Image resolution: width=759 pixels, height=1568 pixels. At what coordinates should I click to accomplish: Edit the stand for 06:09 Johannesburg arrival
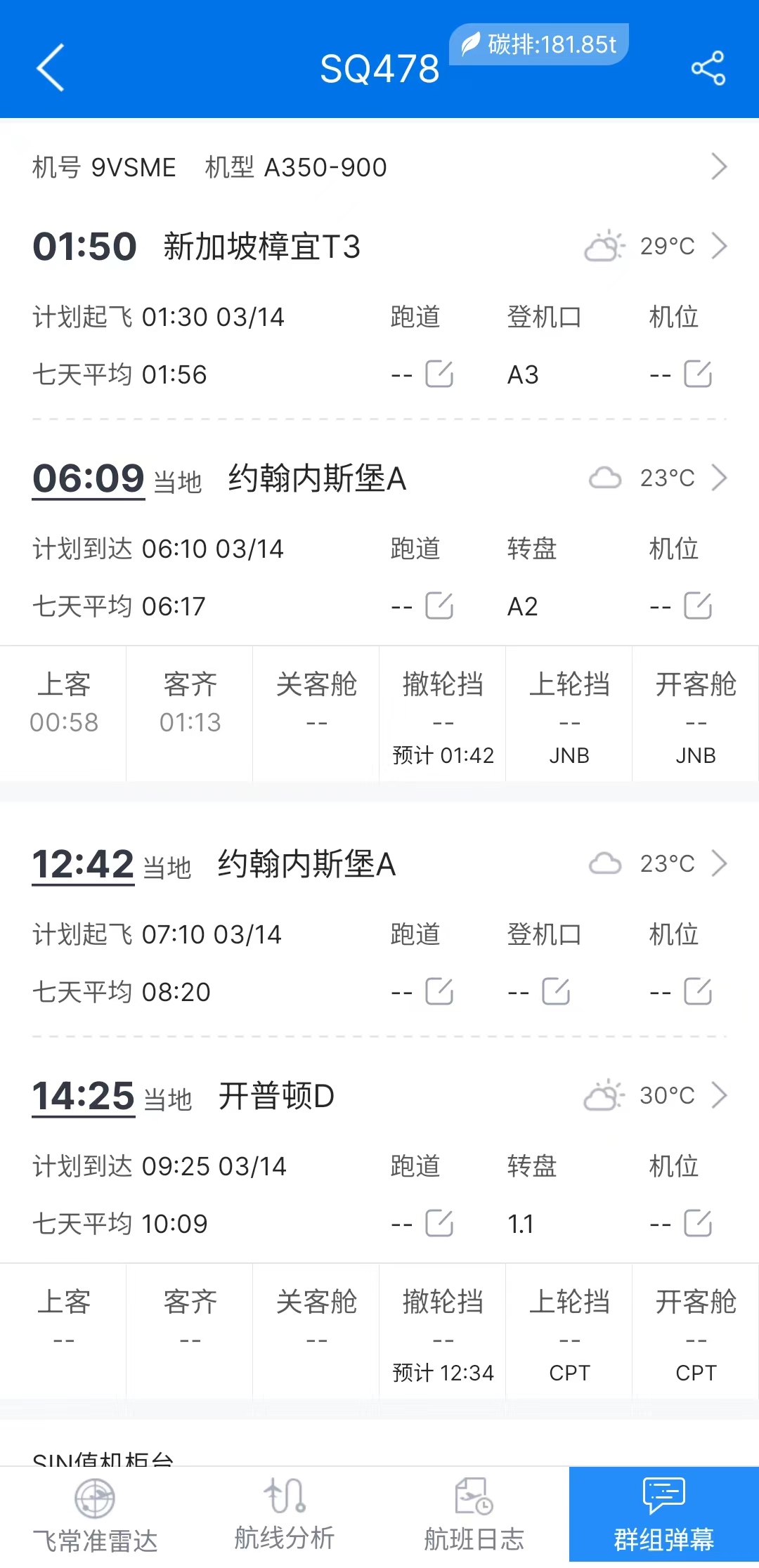coord(698,606)
